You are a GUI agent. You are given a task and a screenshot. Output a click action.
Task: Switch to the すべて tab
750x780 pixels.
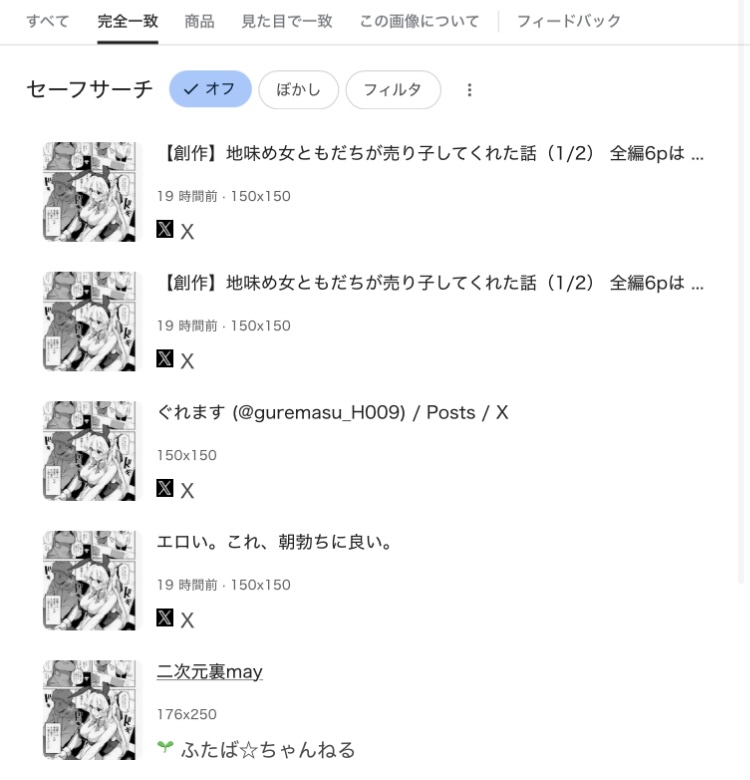coord(47,21)
